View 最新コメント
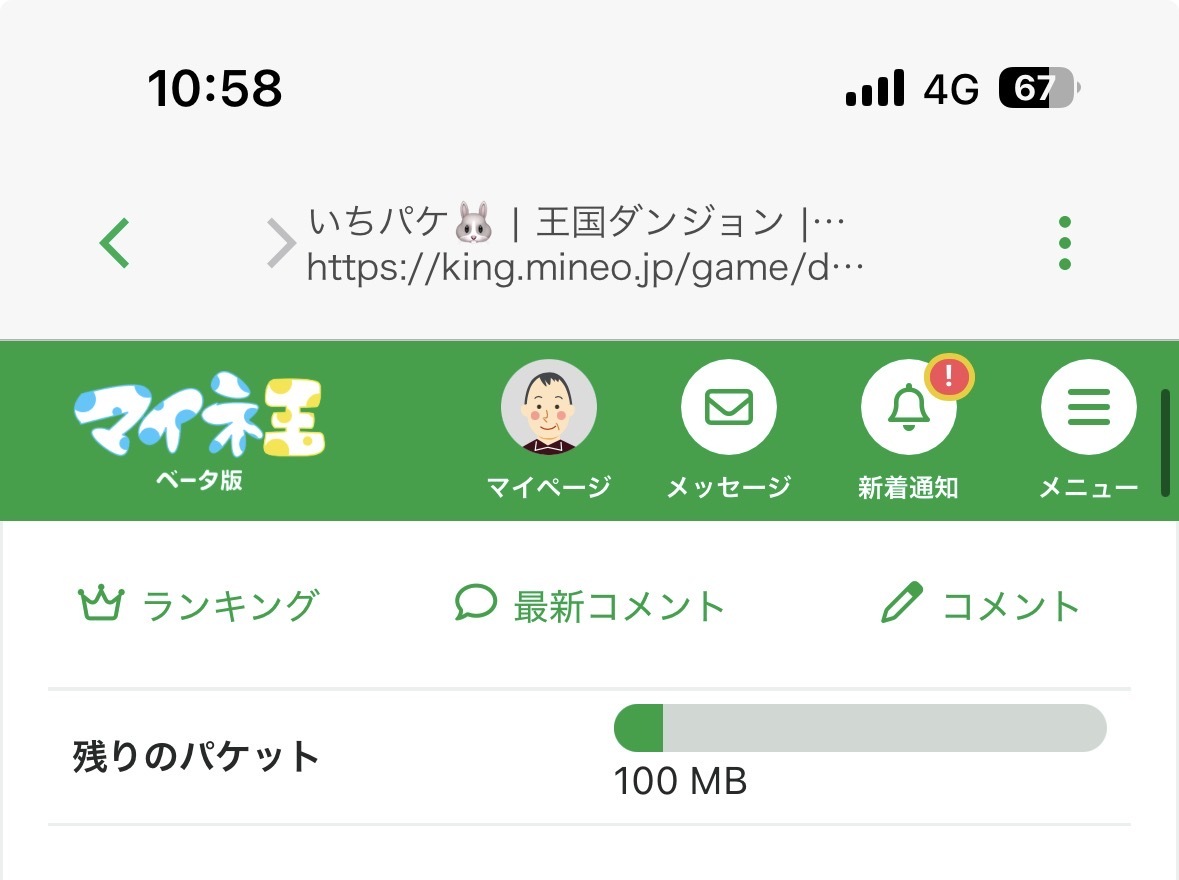This screenshot has width=1179, height=880. 590,605
